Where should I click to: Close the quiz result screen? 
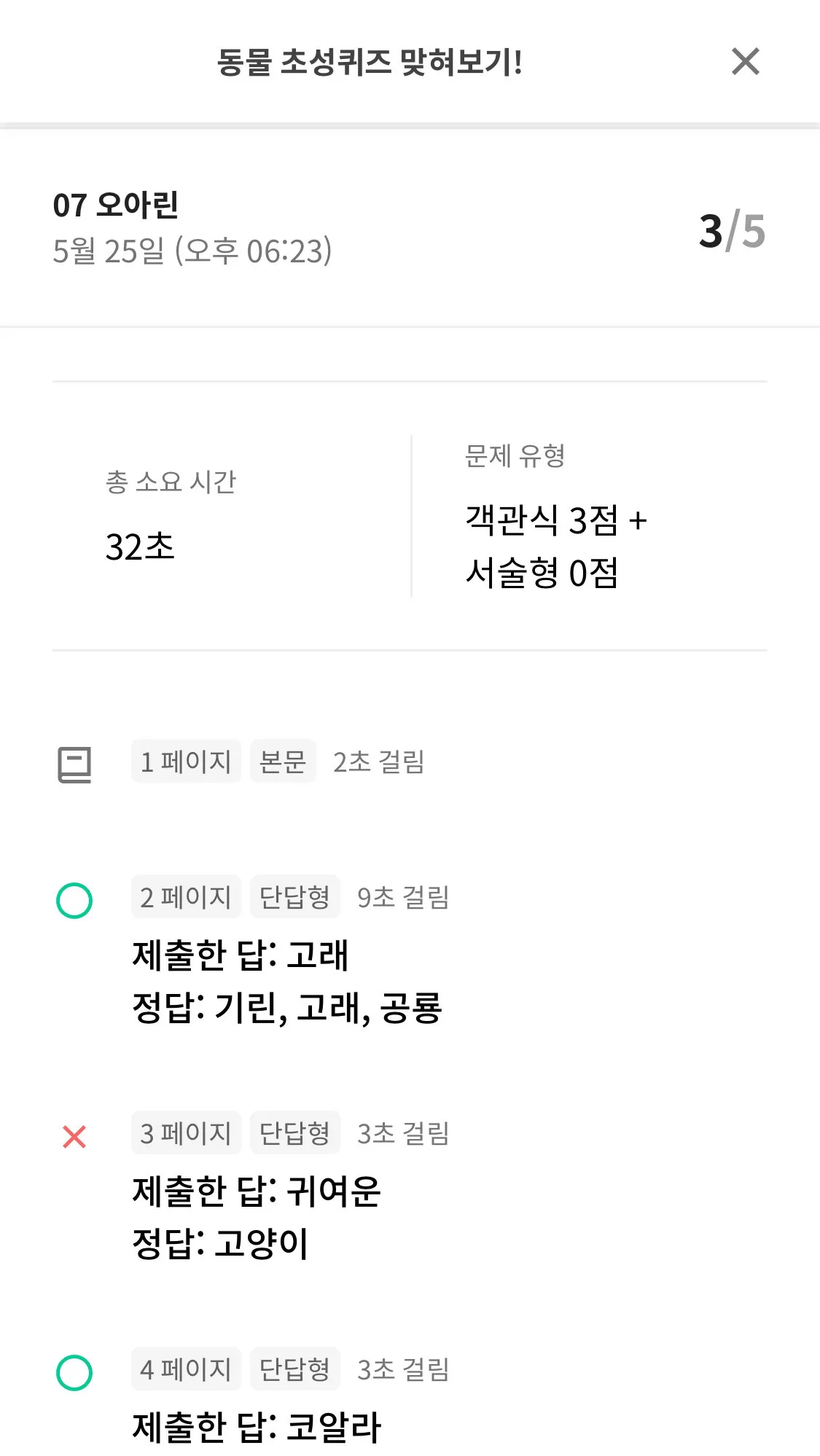pyautogui.click(x=745, y=61)
